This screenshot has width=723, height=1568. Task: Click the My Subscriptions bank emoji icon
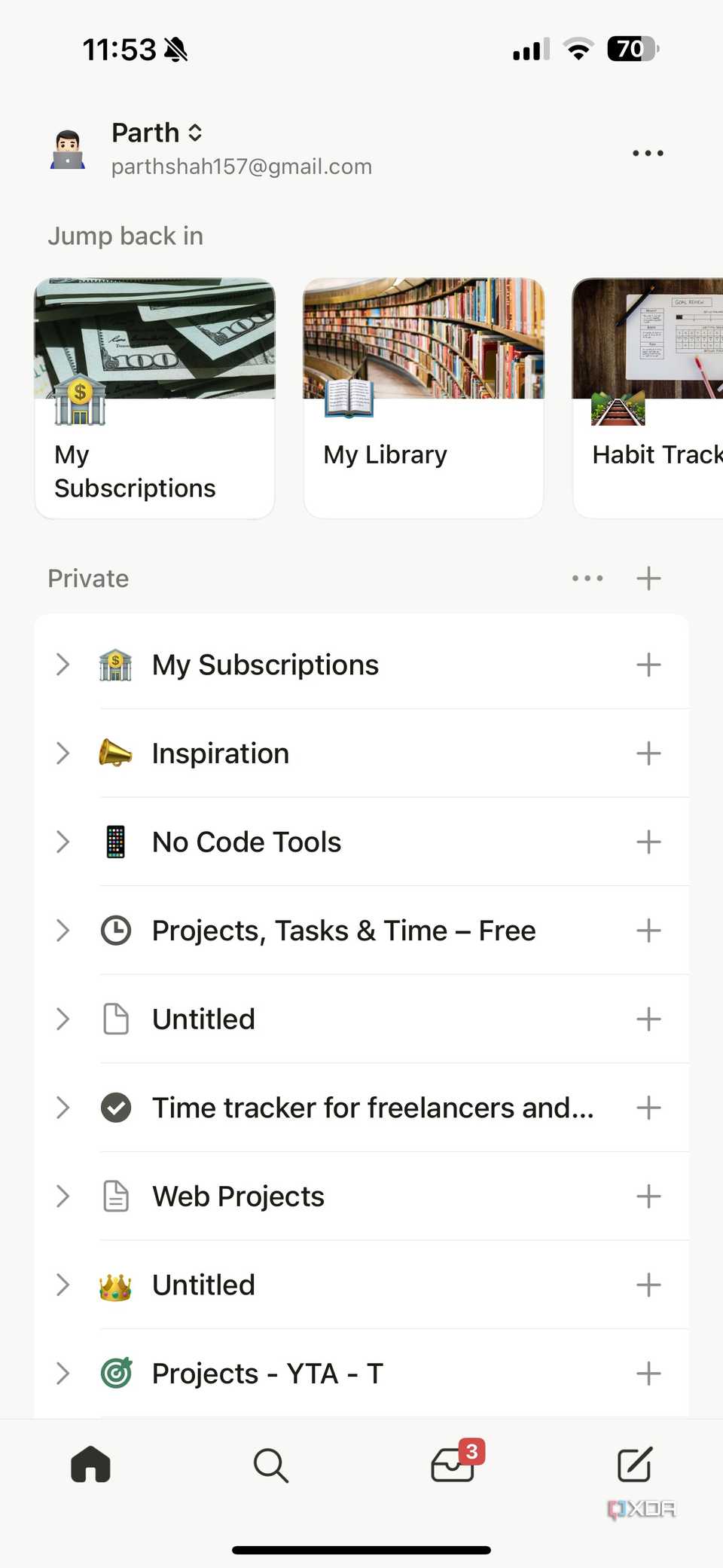(x=114, y=664)
